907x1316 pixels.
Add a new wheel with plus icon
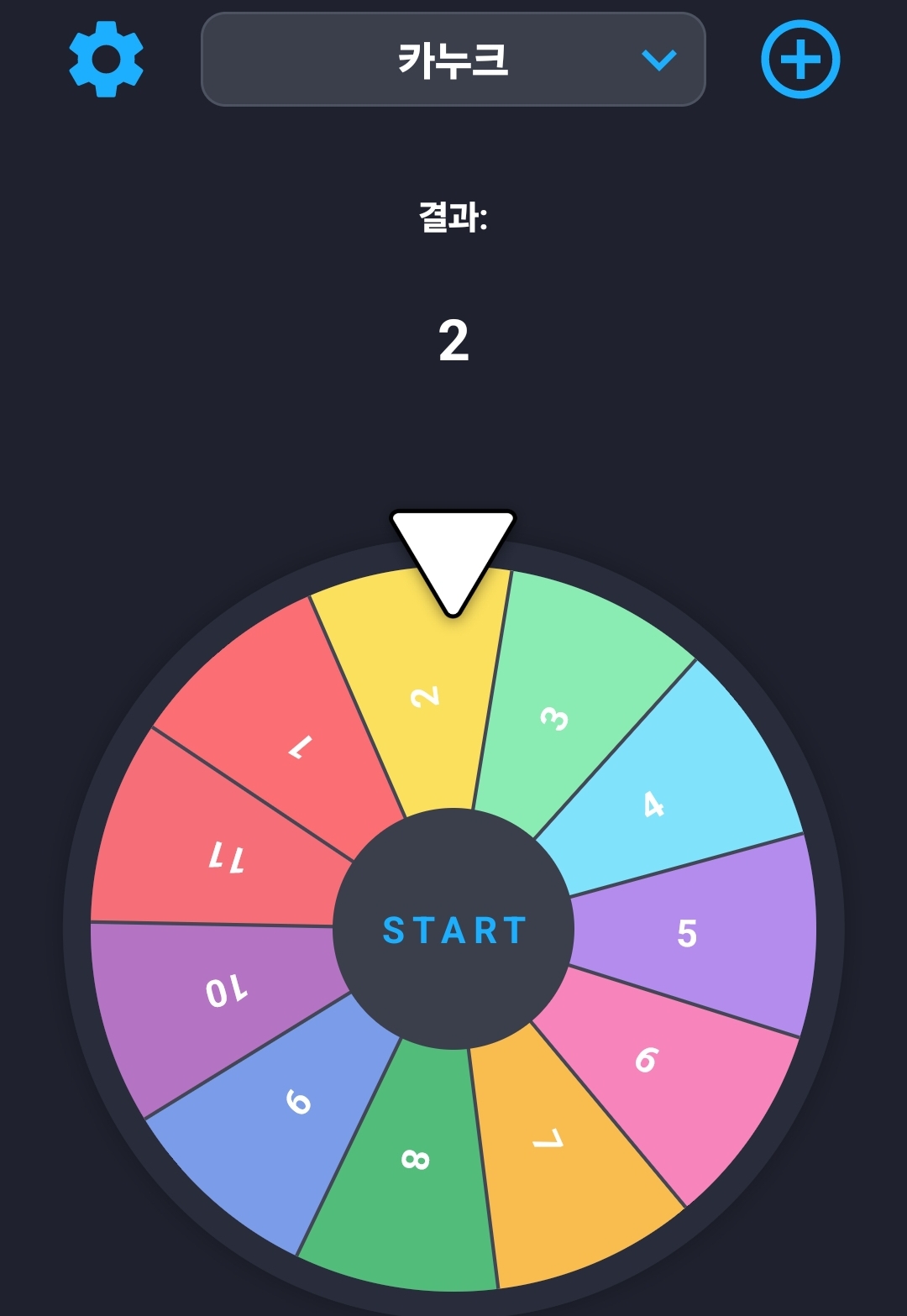[800, 60]
